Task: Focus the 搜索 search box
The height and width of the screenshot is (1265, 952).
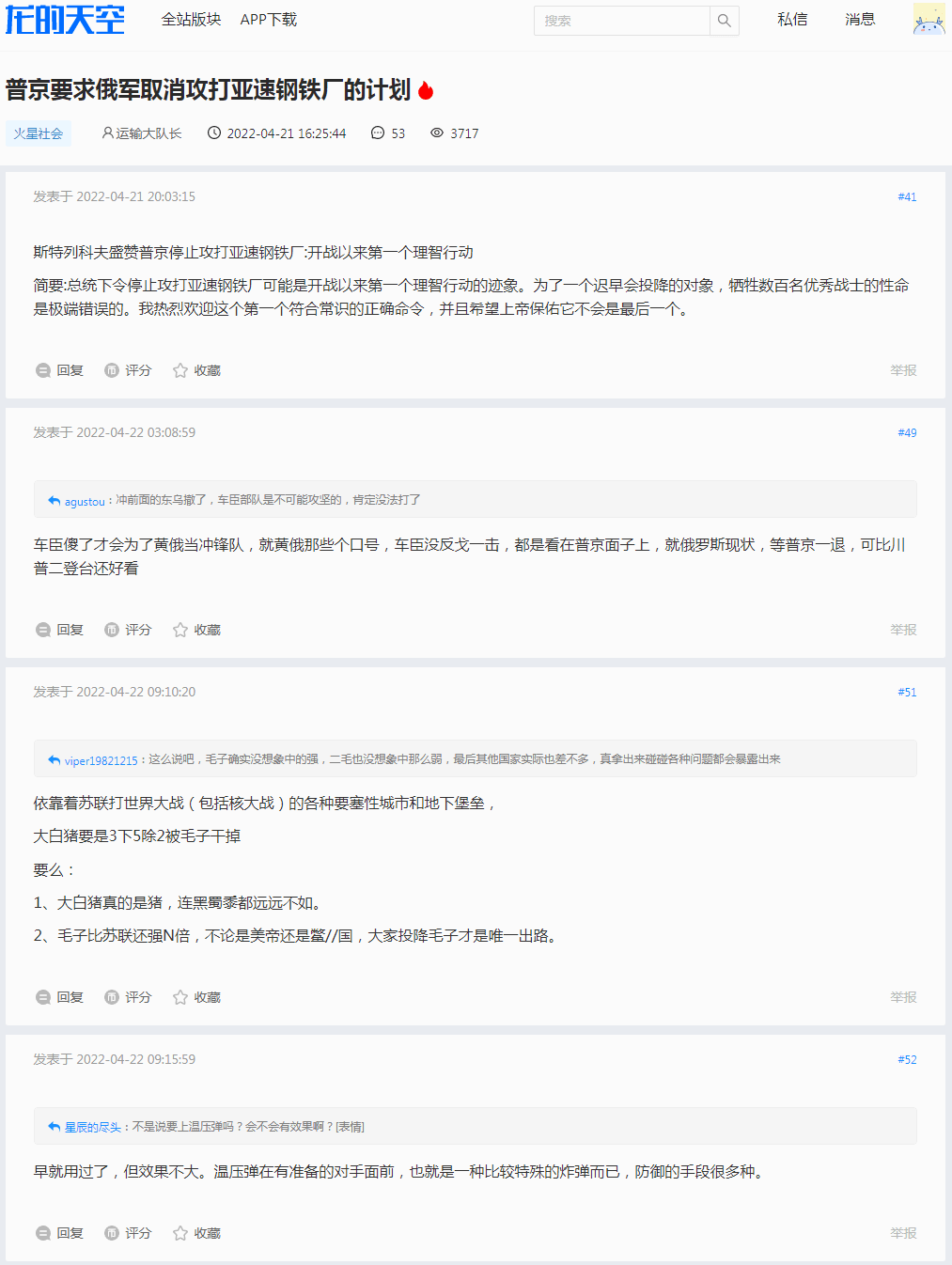Action: 621,21
